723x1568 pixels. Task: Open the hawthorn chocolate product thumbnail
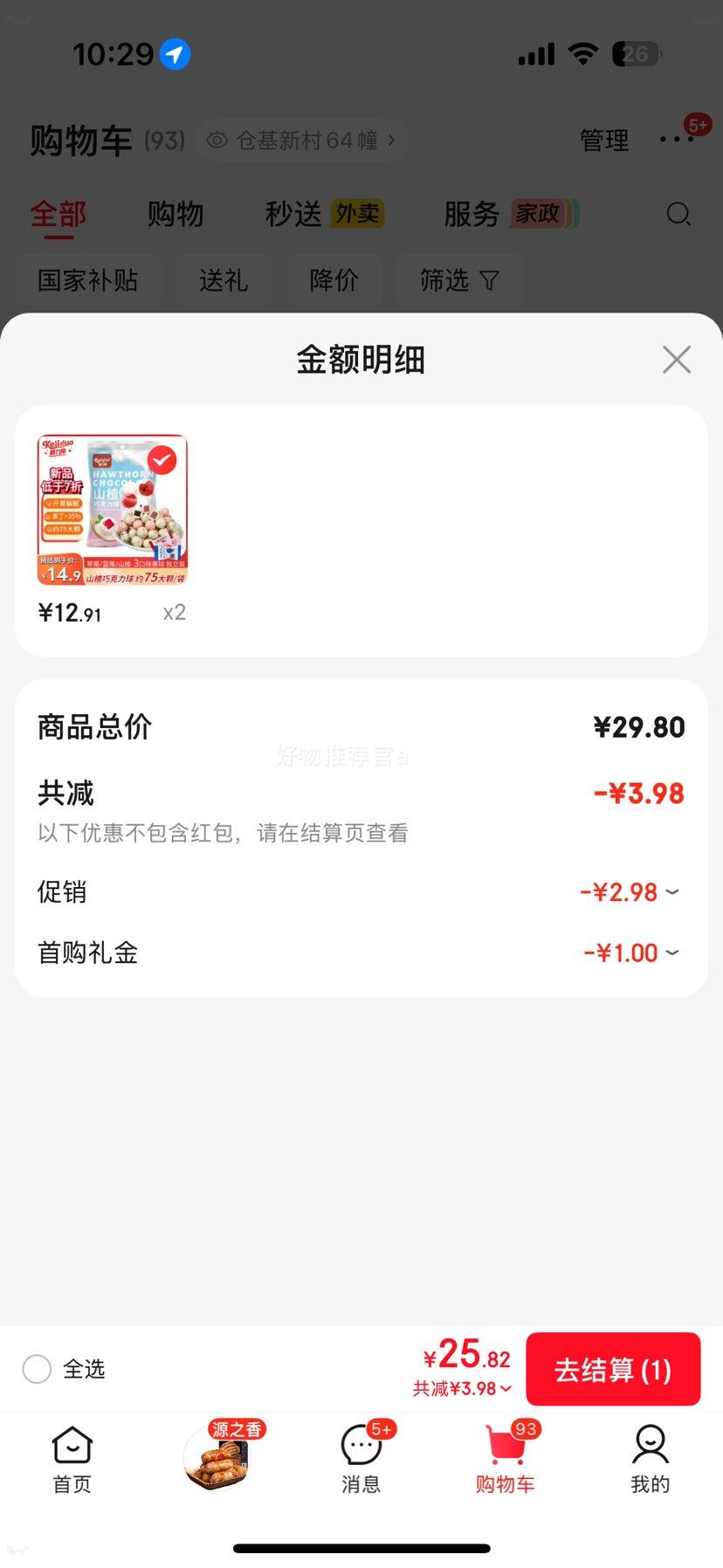pos(113,510)
